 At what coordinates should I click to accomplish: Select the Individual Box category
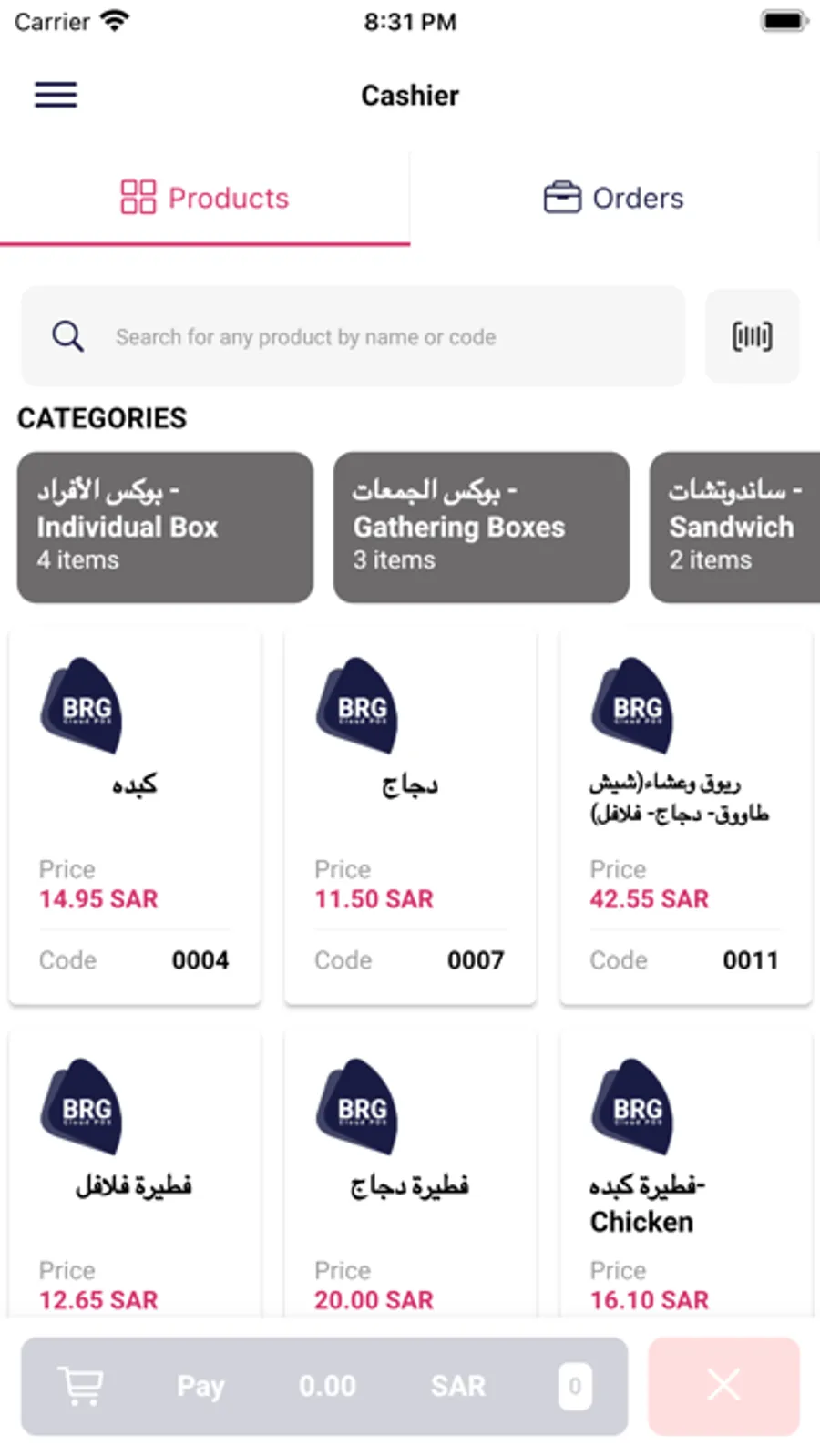[164, 527]
